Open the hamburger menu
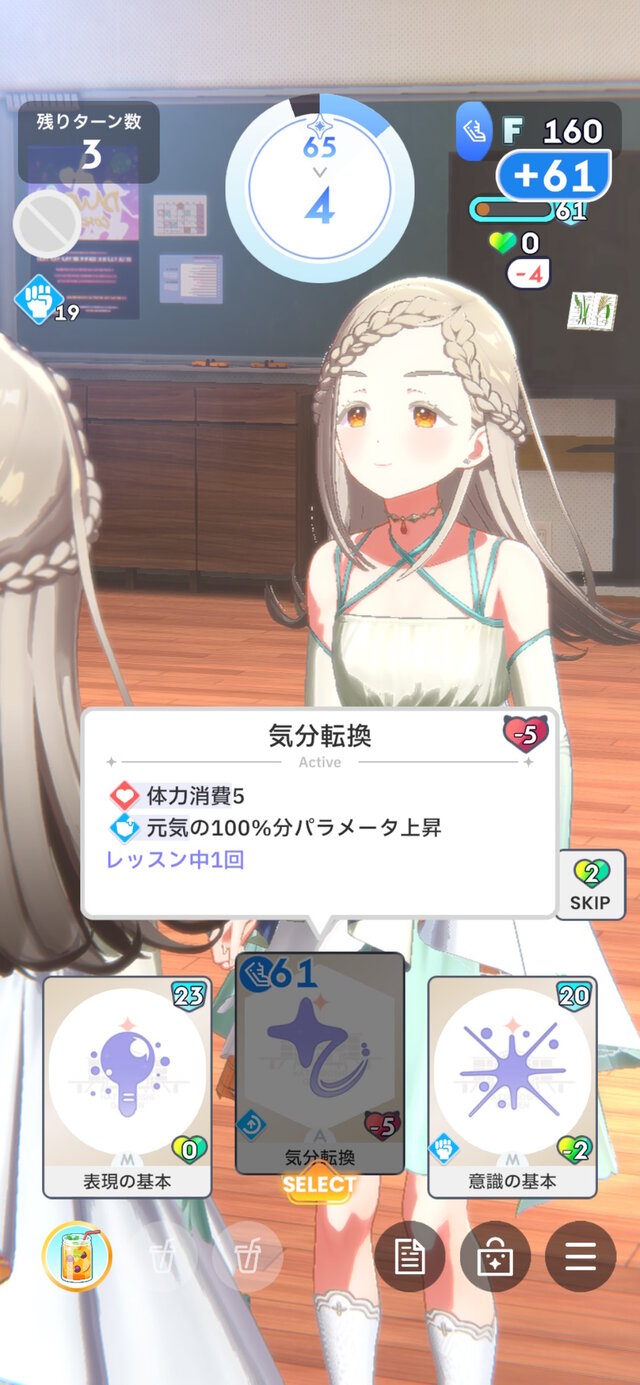The height and width of the screenshot is (1385, 640). (x=580, y=1256)
